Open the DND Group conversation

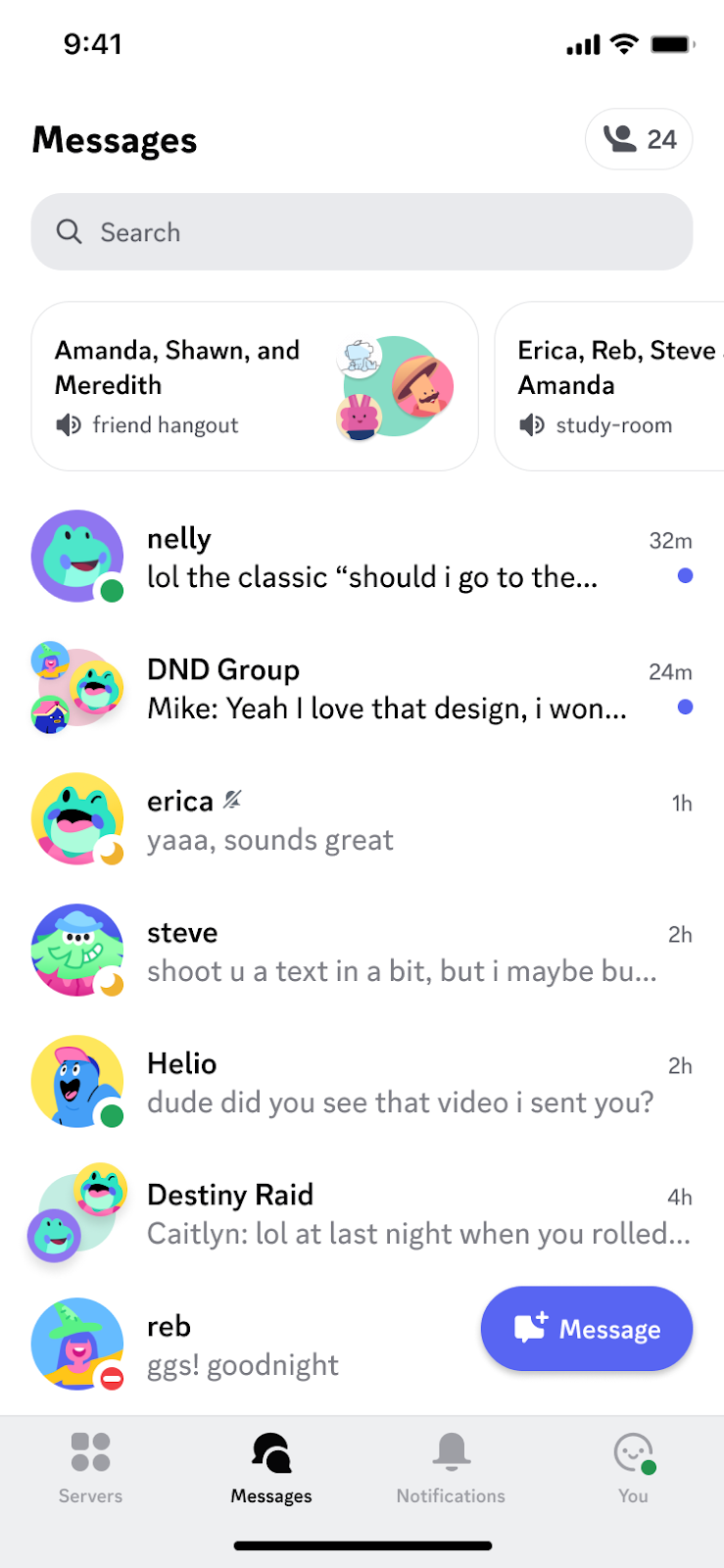pyautogui.click(x=362, y=686)
